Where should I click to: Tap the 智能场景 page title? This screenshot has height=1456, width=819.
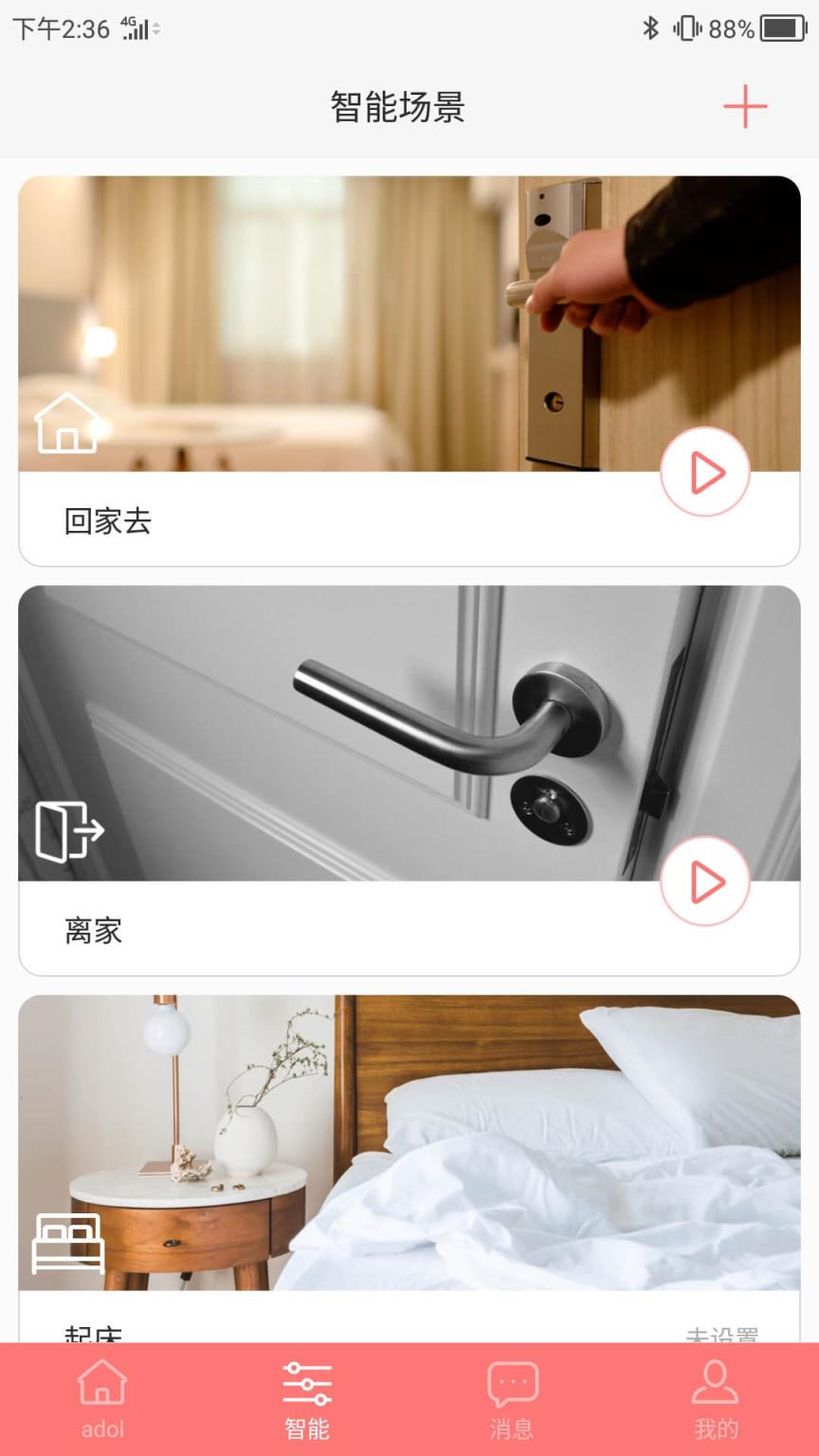click(x=398, y=107)
